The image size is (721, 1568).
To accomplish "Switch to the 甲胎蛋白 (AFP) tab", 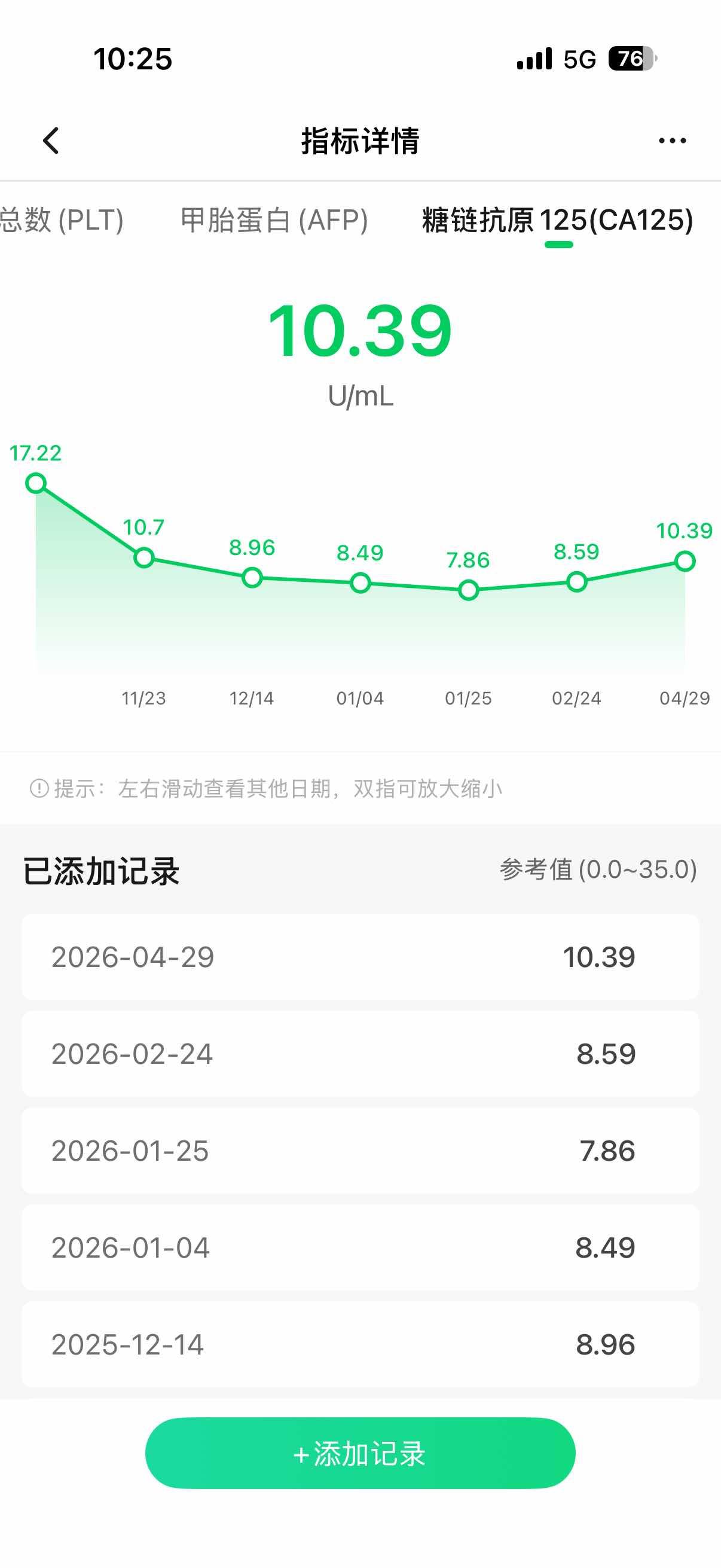I will (x=274, y=219).
